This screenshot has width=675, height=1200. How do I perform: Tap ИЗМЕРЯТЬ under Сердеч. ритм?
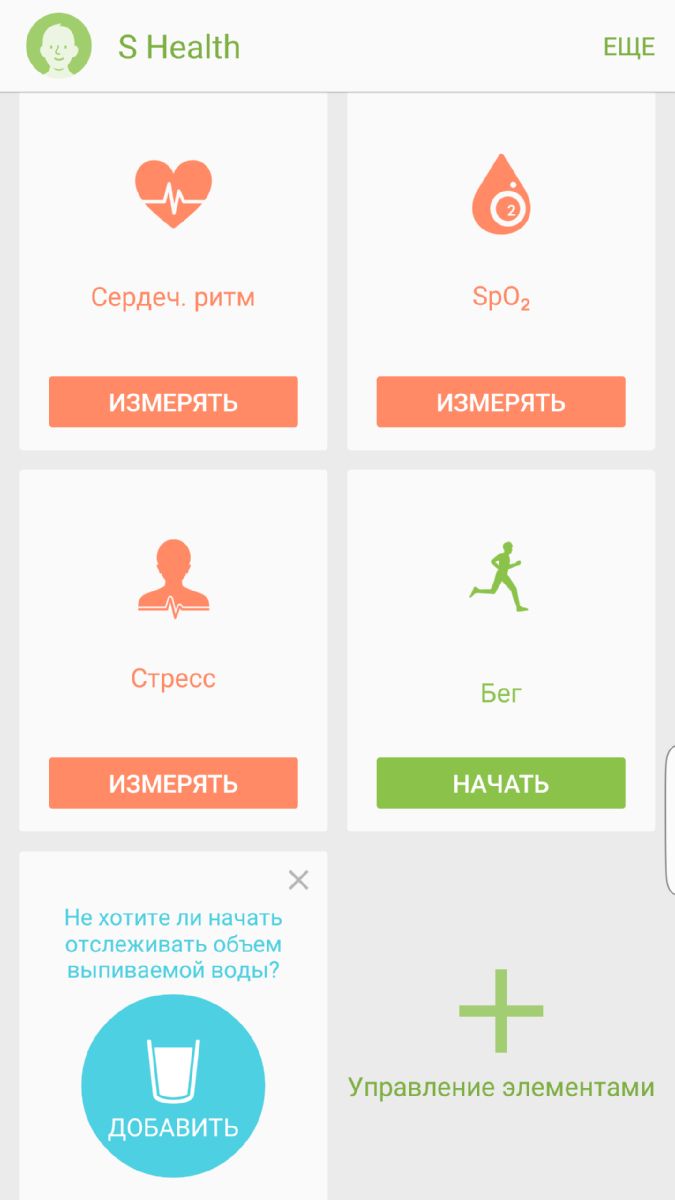point(173,402)
